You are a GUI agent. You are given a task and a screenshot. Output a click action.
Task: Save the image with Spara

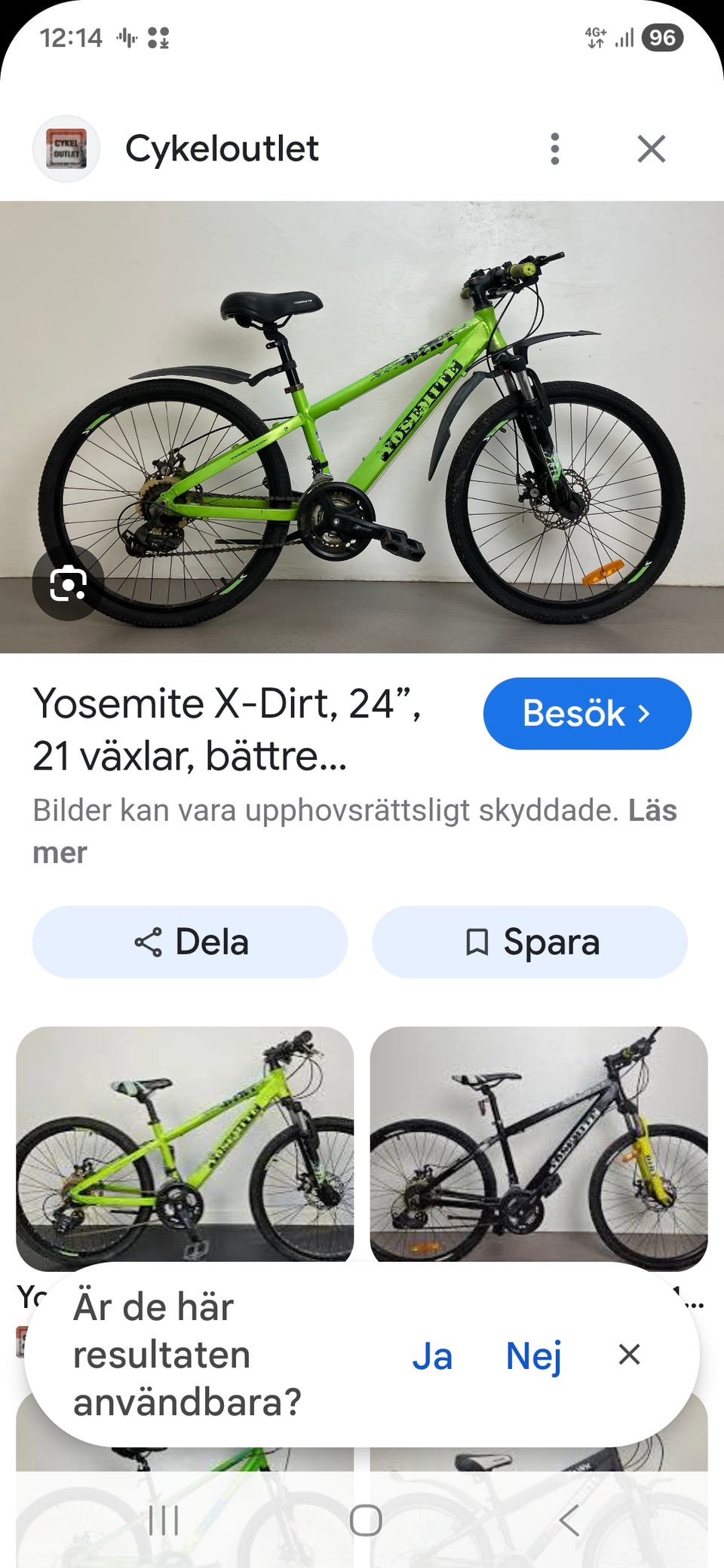point(529,942)
